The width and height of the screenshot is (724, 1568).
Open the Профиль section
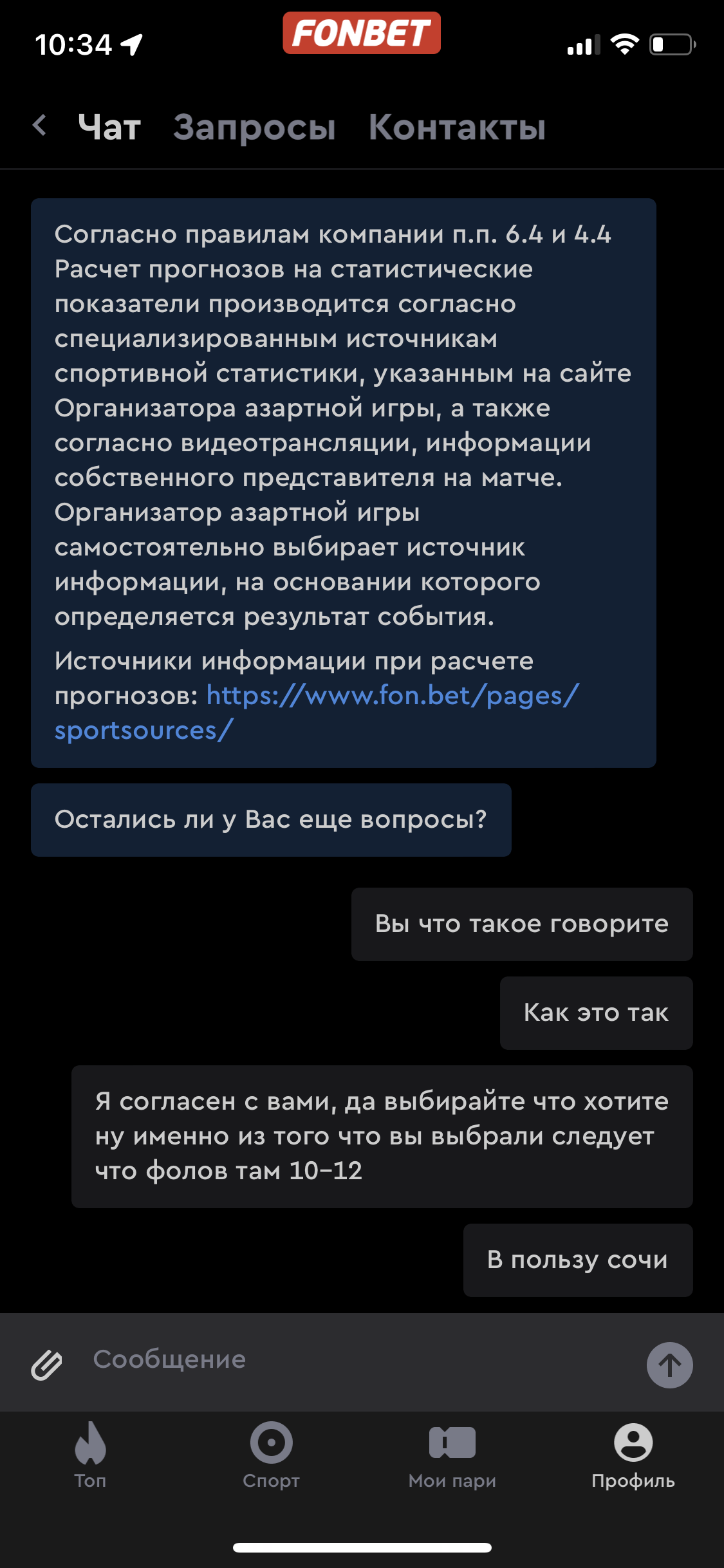[x=633, y=1455]
